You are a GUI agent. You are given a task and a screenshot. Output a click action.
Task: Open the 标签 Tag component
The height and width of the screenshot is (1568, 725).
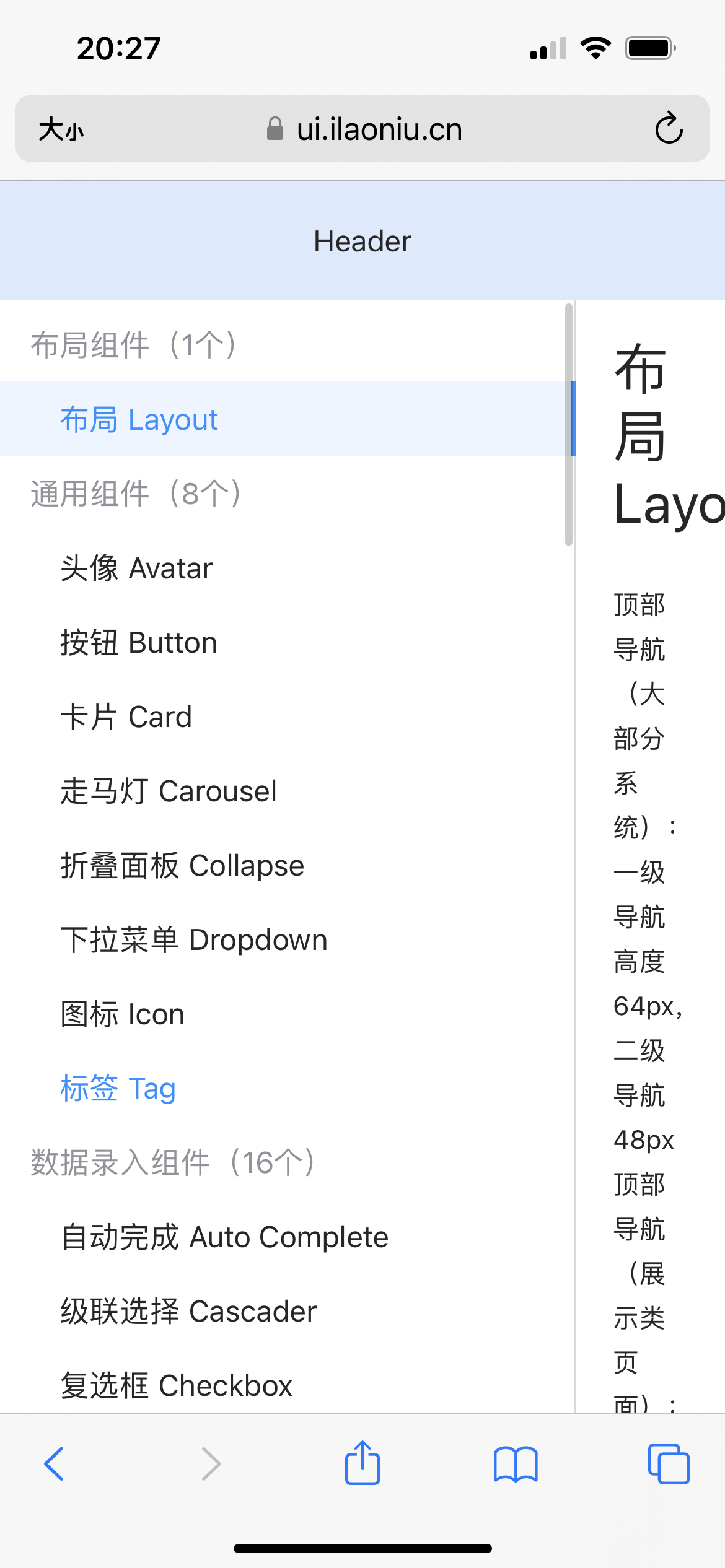118,1088
